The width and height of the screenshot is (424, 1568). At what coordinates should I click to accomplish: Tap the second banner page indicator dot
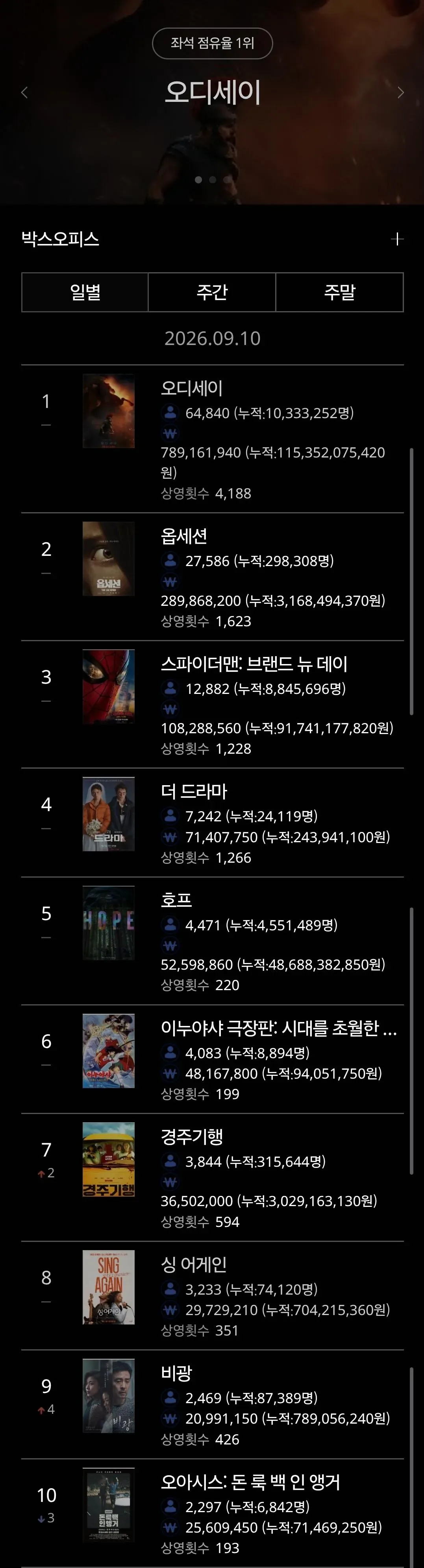coord(212,179)
